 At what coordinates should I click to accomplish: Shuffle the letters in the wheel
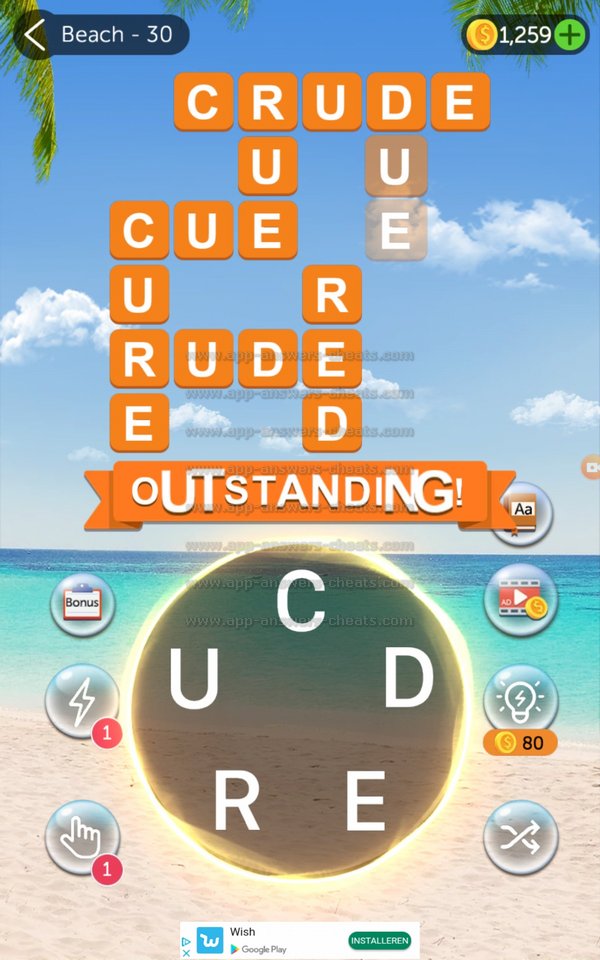pos(520,837)
